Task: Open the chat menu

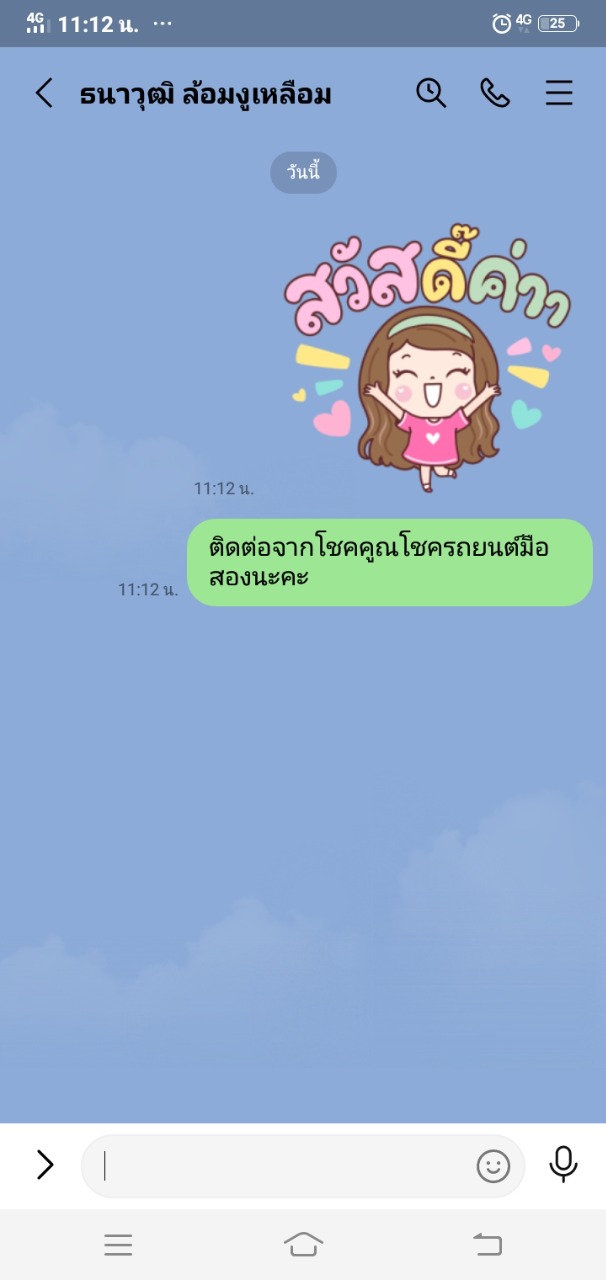Action: point(559,93)
